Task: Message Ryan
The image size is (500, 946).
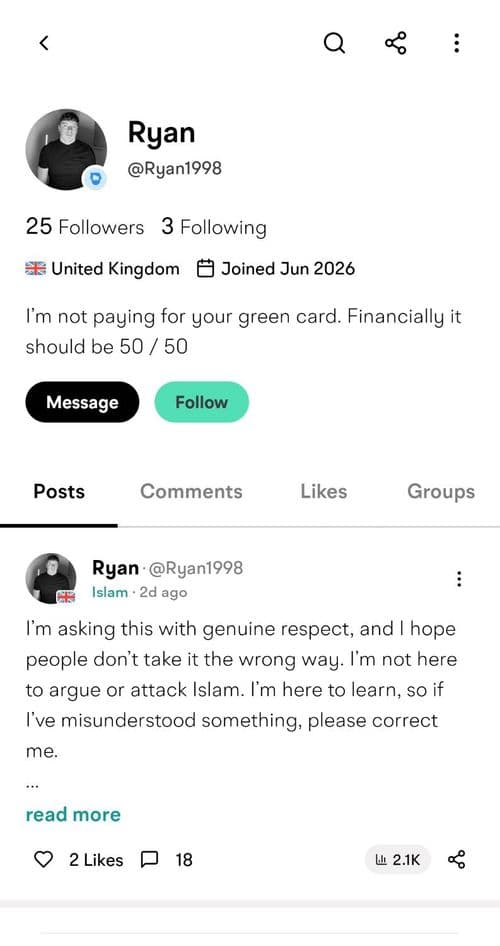Action: [82, 402]
